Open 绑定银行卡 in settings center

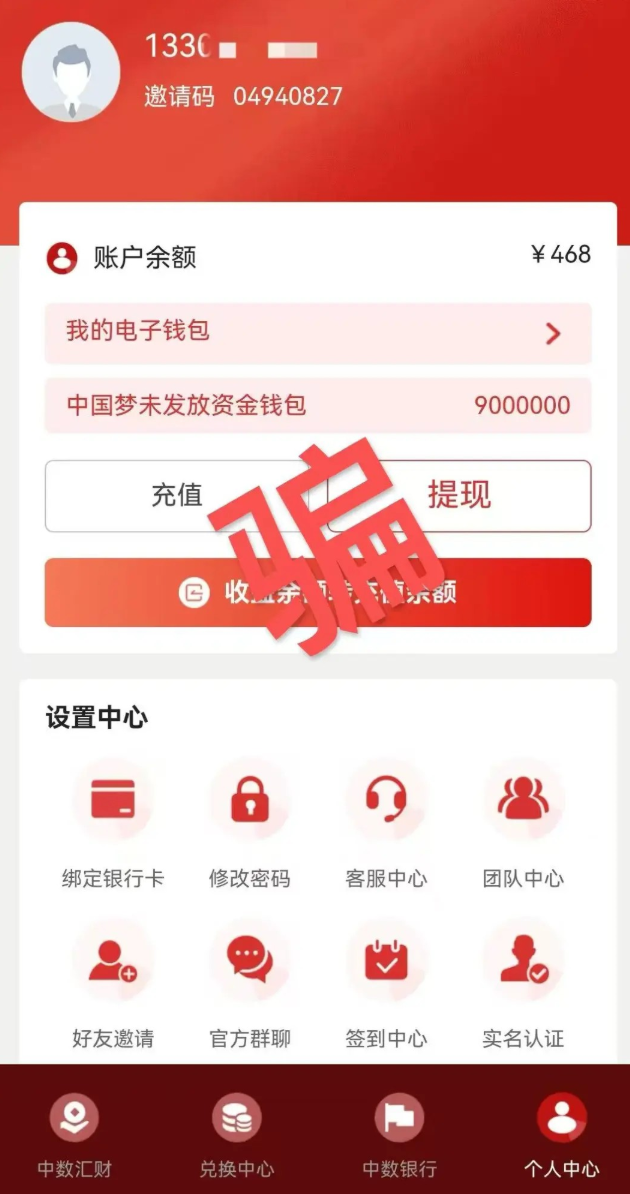click(113, 800)
